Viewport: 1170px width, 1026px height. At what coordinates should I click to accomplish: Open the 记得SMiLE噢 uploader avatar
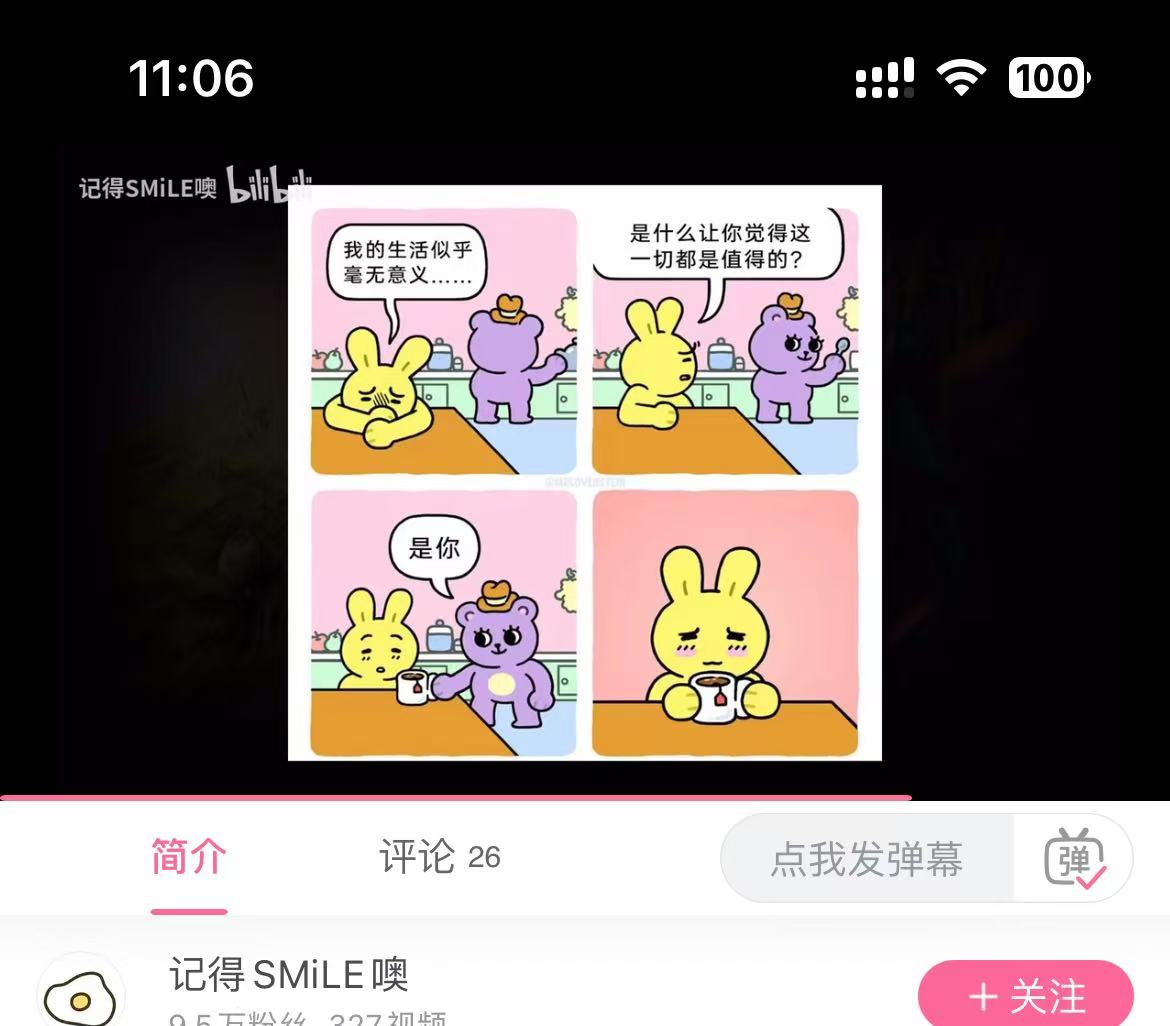[x=81, y=995]
